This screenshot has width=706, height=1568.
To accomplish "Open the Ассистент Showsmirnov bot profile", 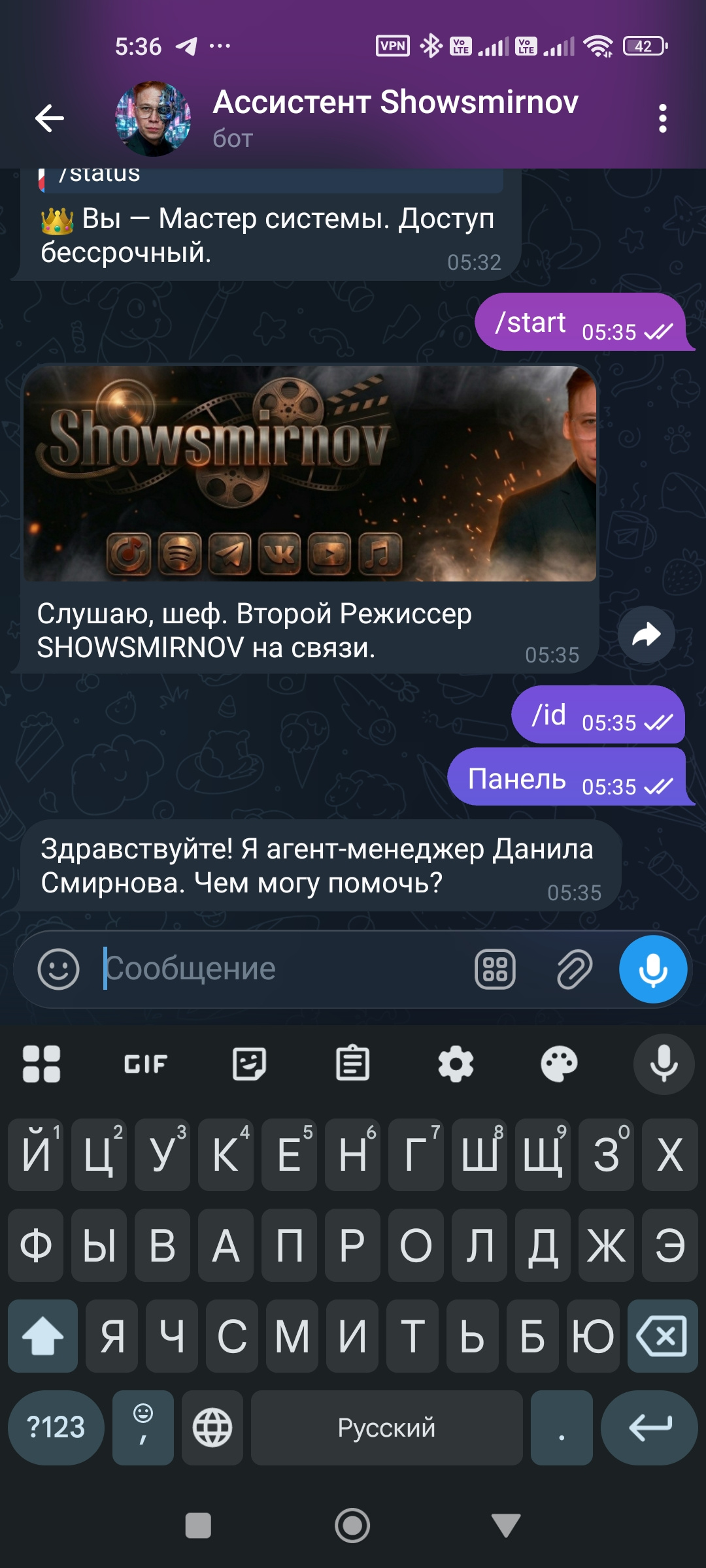I will tap(395, 118).
